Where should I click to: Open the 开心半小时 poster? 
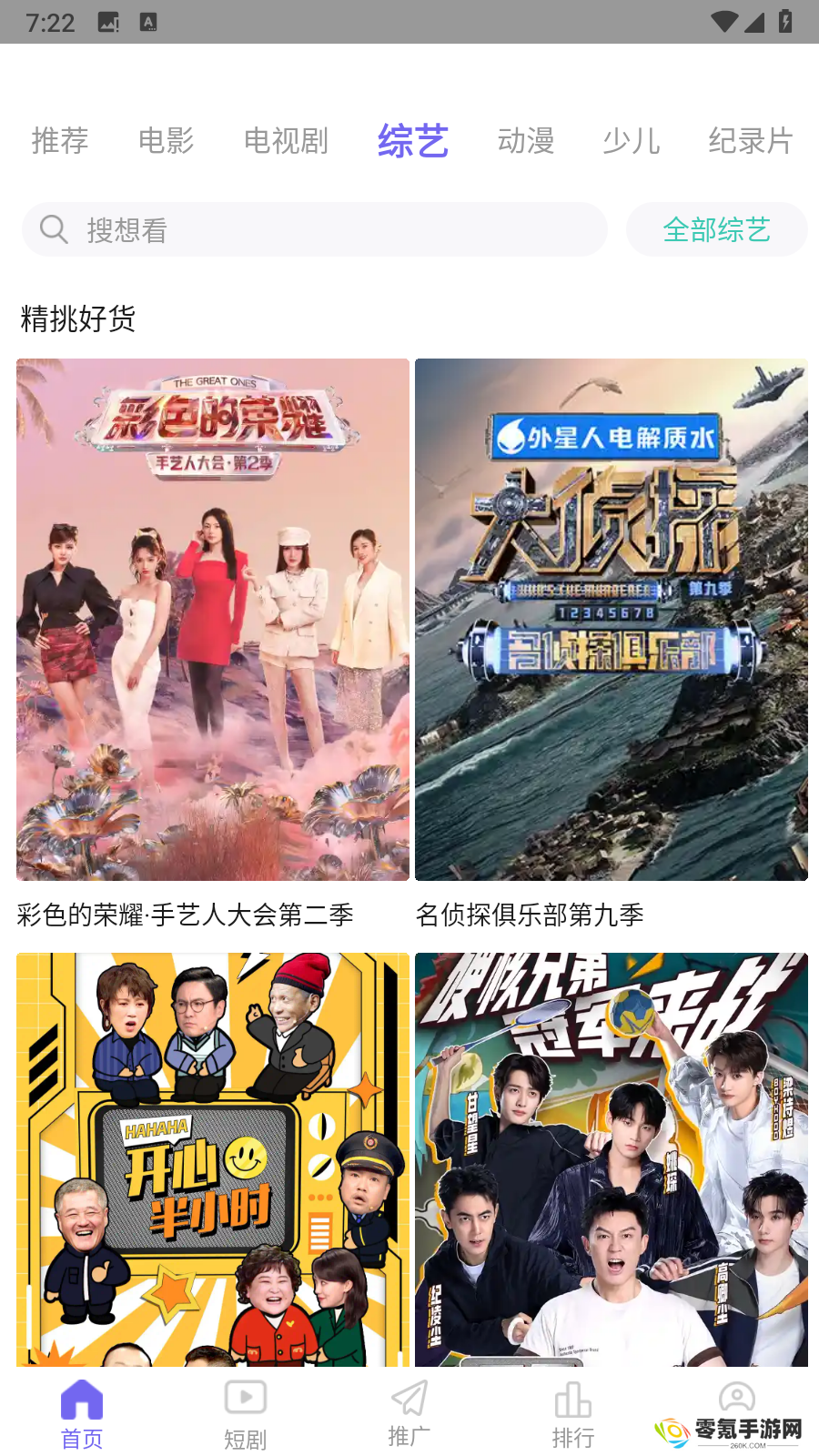tap(213, 1158)
